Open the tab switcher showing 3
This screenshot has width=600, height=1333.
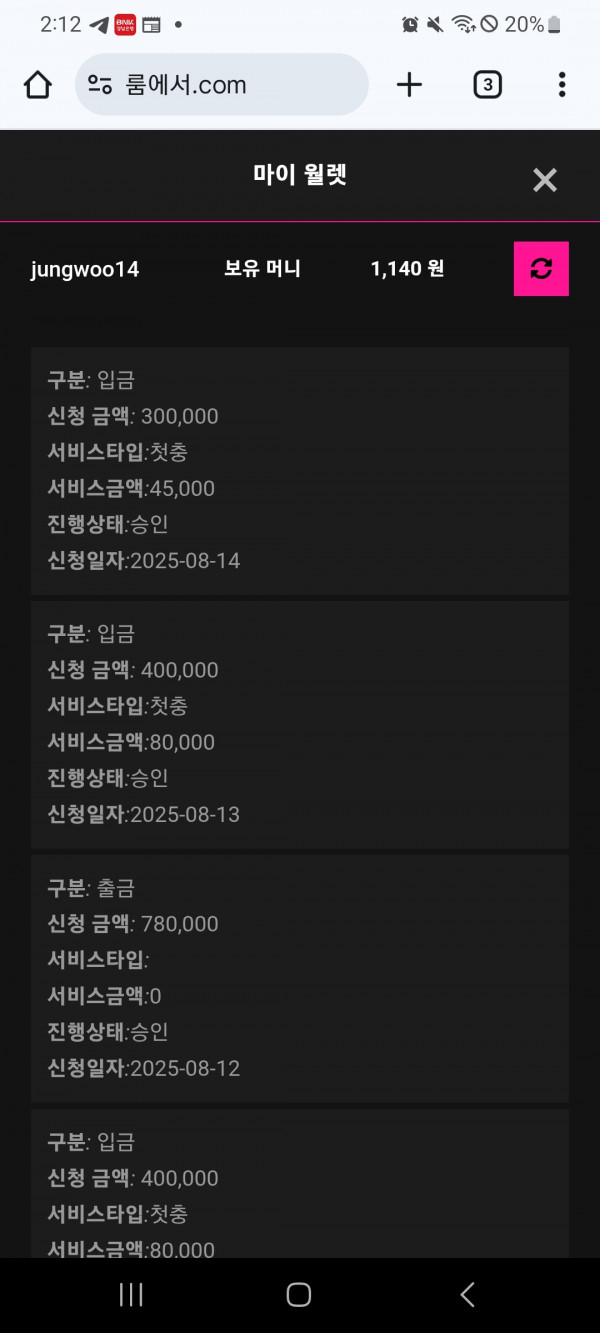(487, 85)
